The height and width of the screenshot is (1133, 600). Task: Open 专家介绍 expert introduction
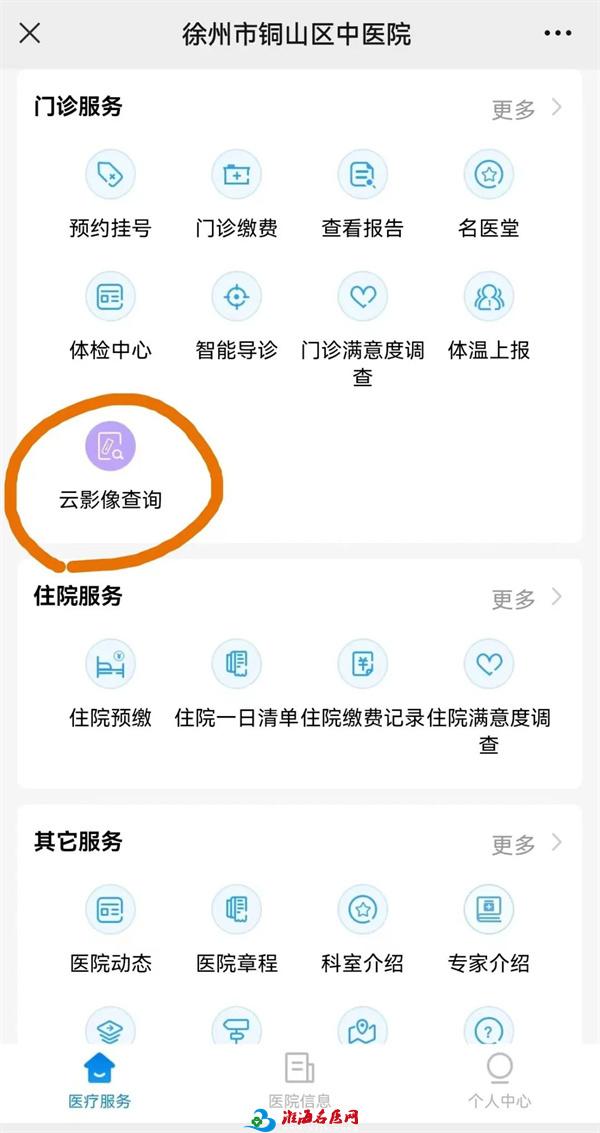(489, 929)
